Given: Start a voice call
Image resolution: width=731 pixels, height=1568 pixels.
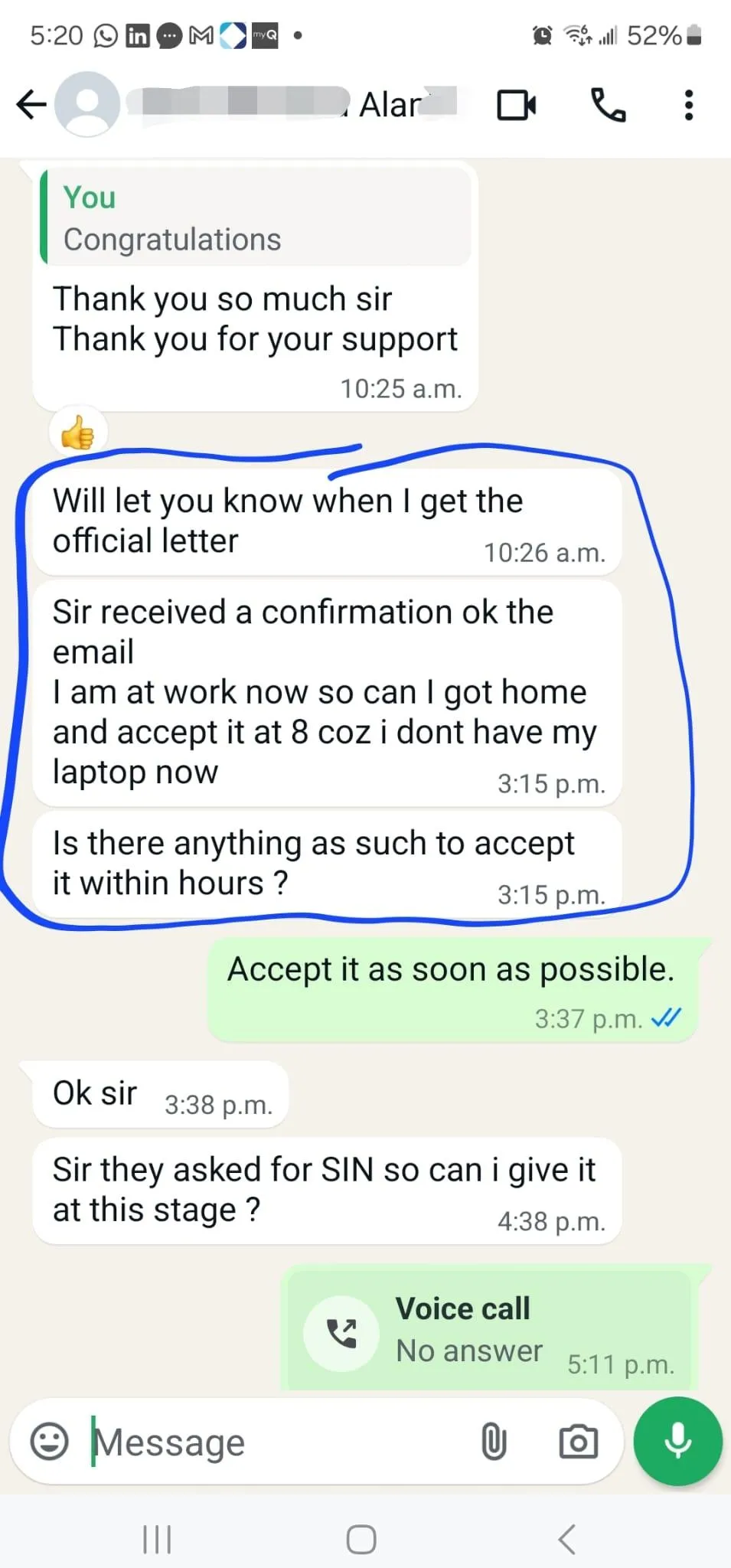Looking at the screenshot, I should (x=609, y=105).
